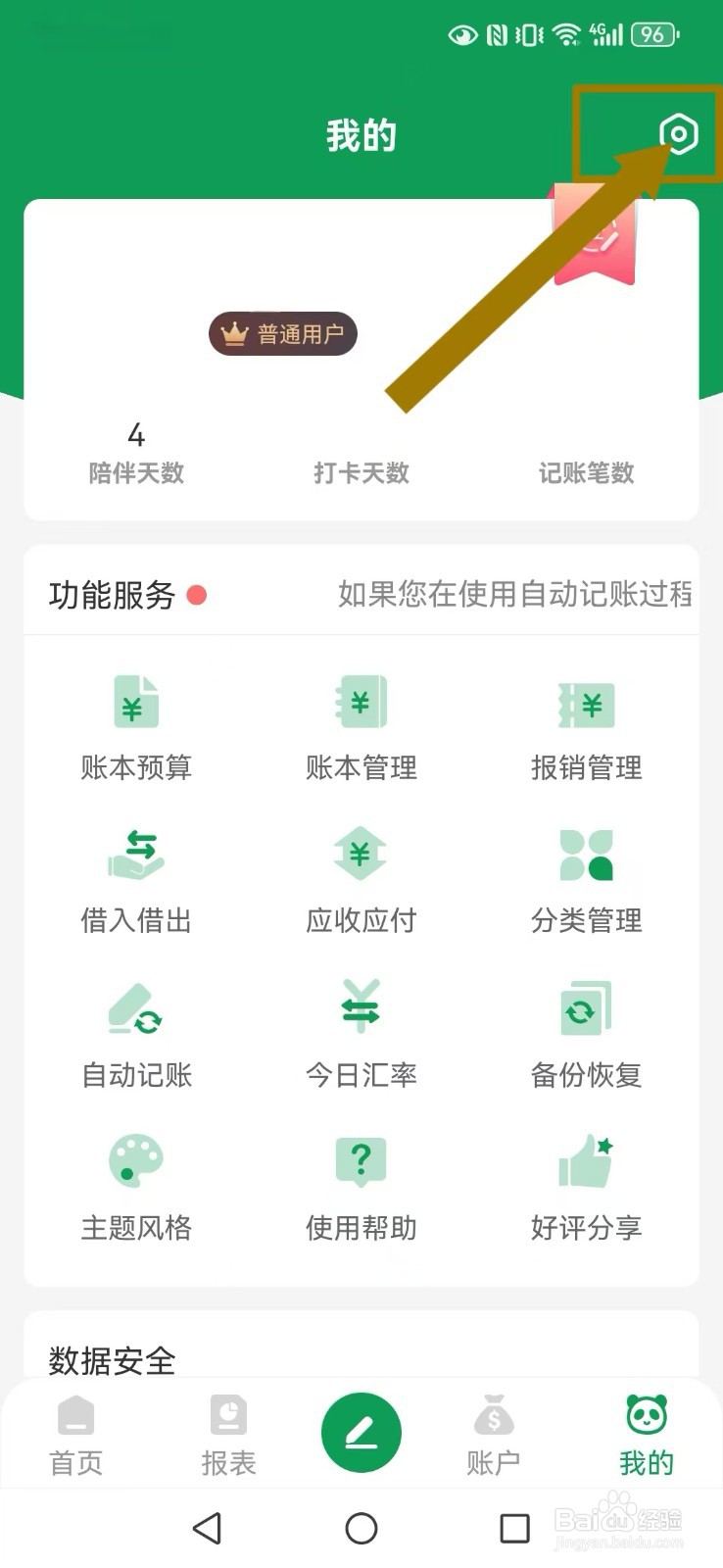Tap the 普通用户 membership badge
Image resolution: width=723 pixels, height=1568 pixels.
click(x=282, y=334)
